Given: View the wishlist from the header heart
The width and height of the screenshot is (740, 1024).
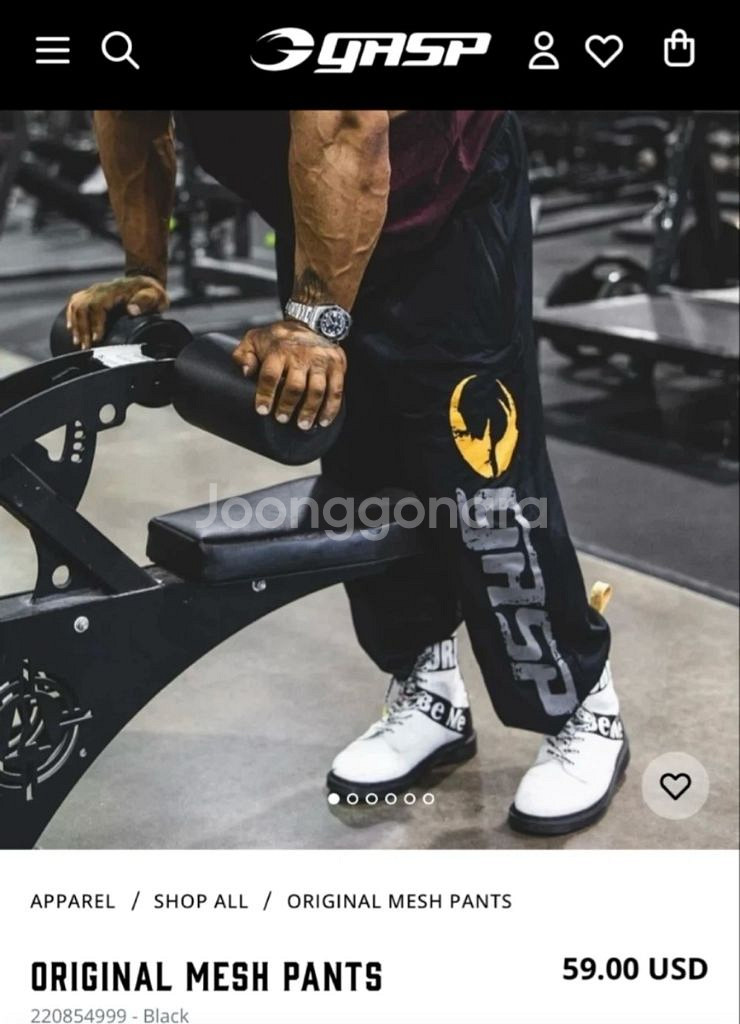Looking at the screenshot, I should (604, 50).
